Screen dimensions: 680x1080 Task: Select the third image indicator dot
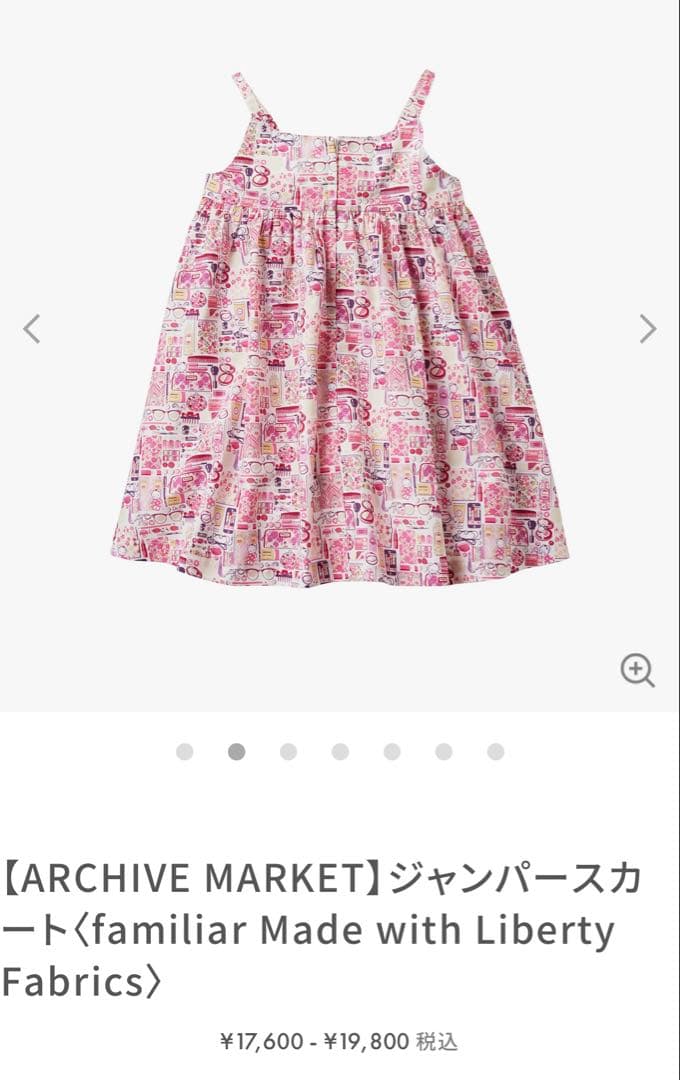coord(288,752)
